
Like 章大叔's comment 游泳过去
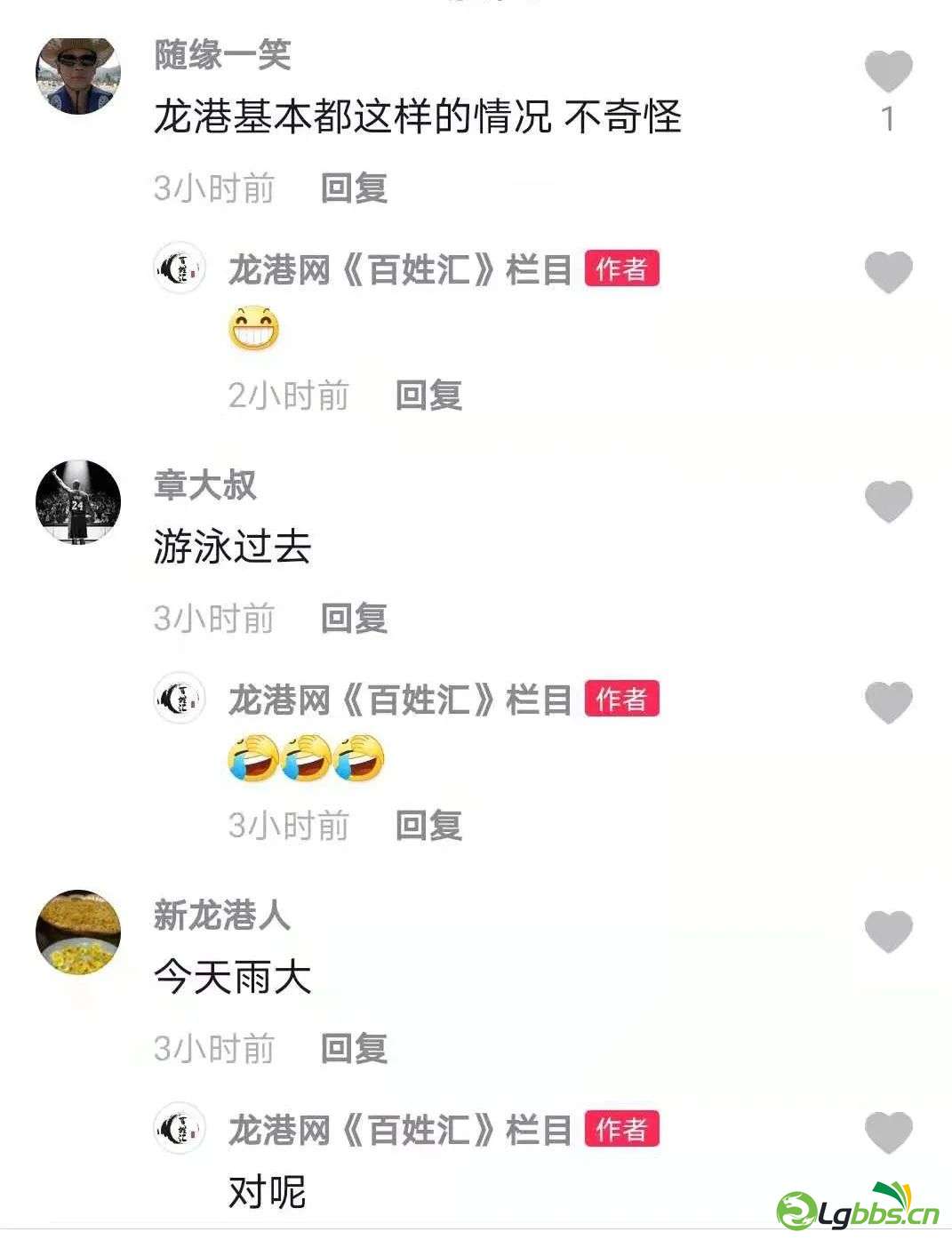click(888, 501)
